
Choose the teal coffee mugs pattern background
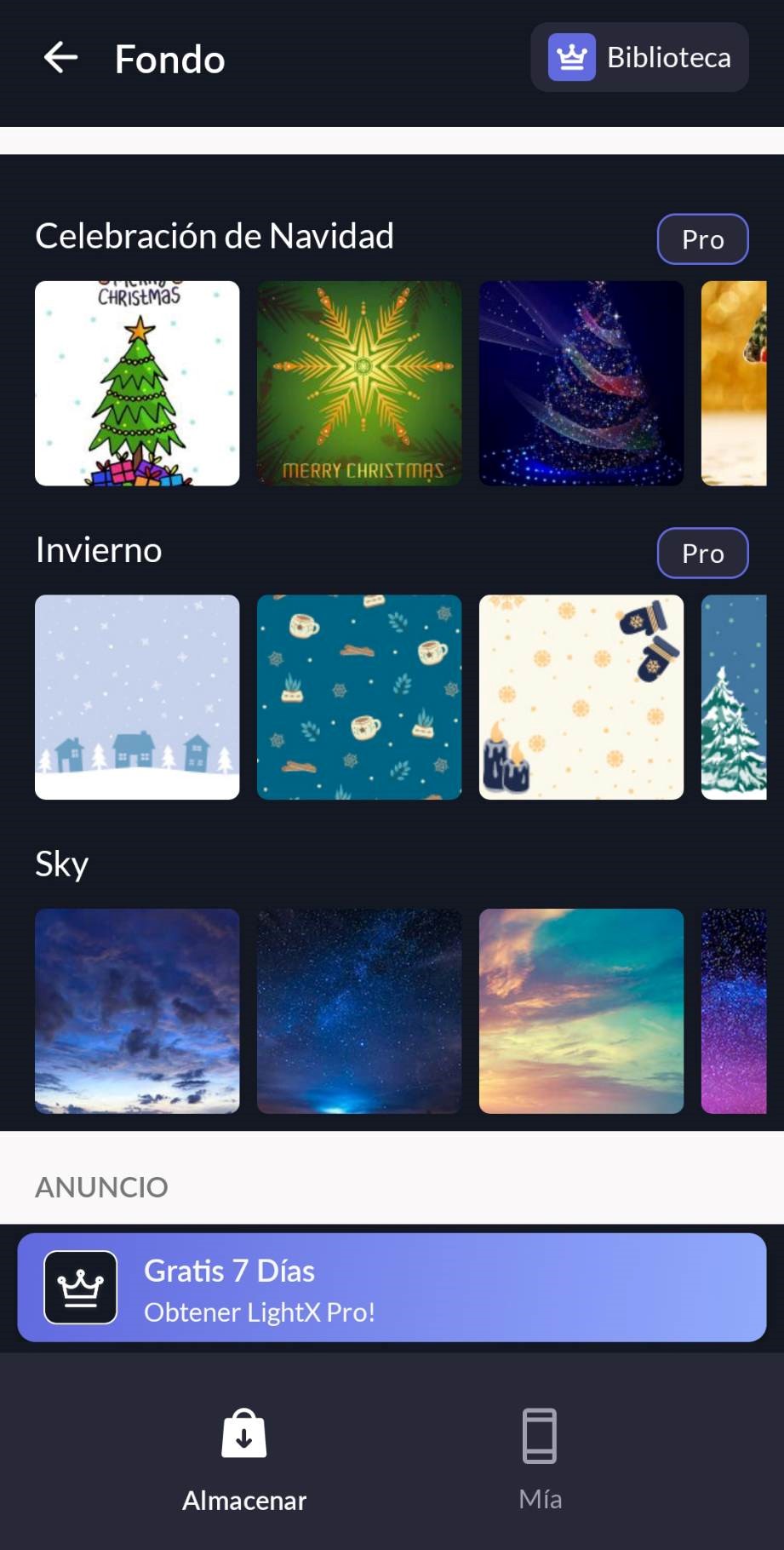359,697
